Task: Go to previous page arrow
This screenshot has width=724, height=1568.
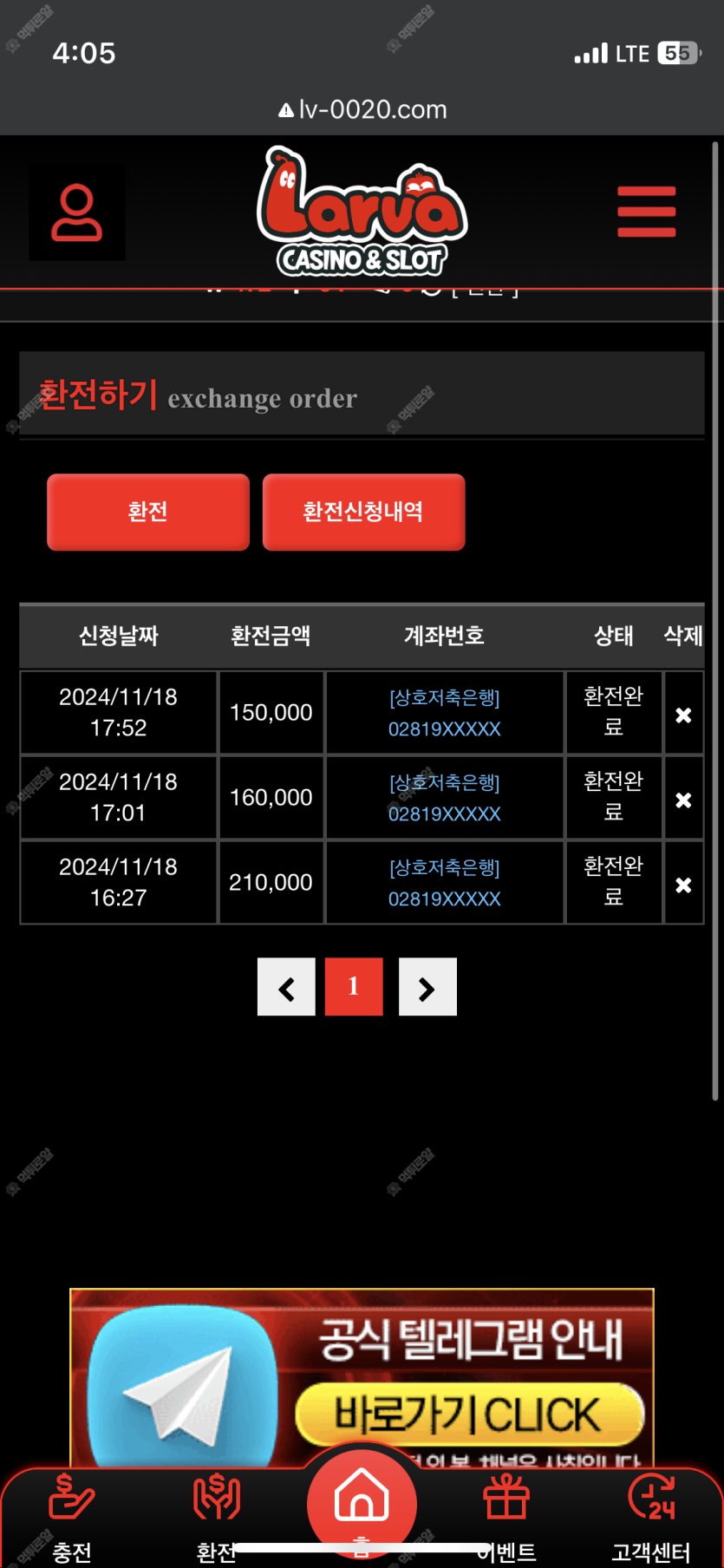Action: coord(286,987)
